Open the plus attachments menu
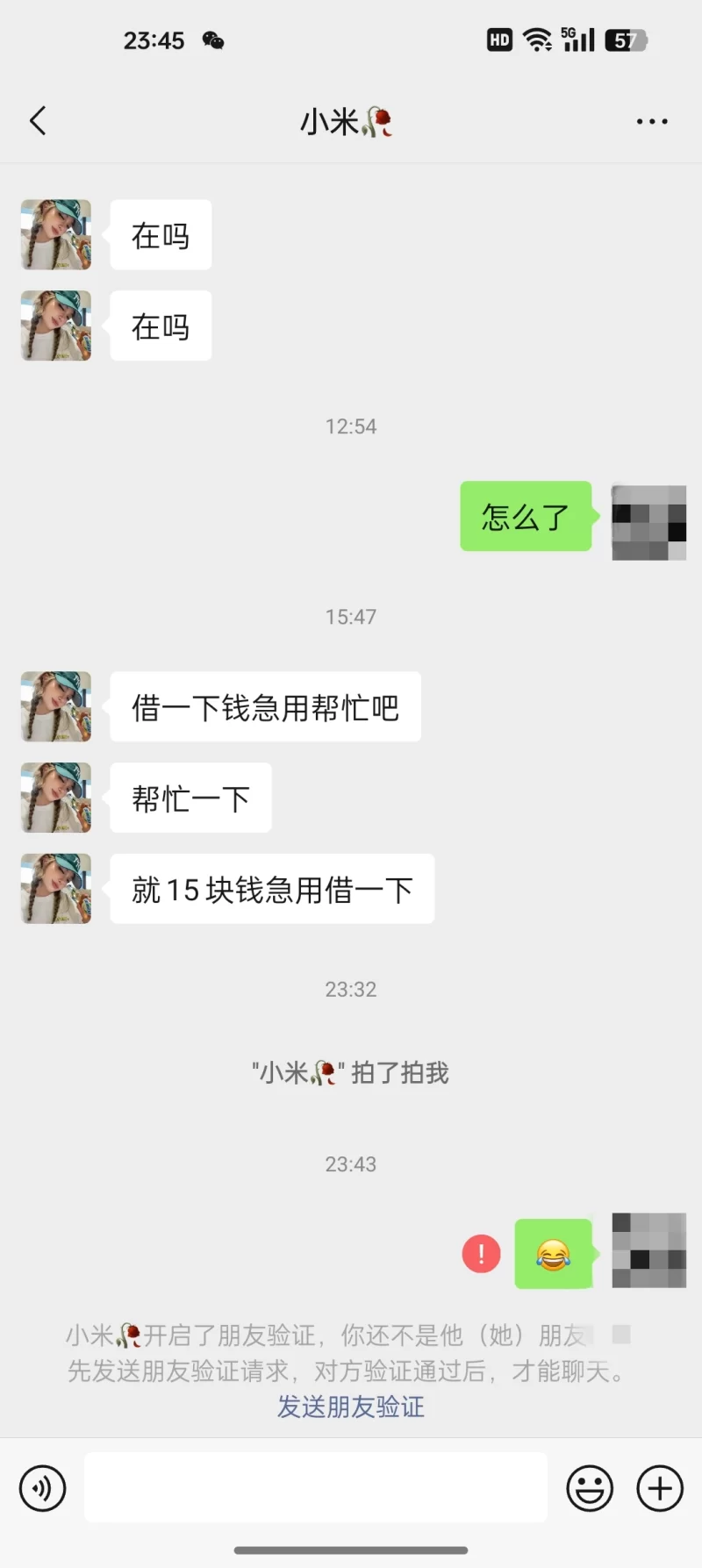This screenshot has height=1568, width=702. tap(660, 1488)
